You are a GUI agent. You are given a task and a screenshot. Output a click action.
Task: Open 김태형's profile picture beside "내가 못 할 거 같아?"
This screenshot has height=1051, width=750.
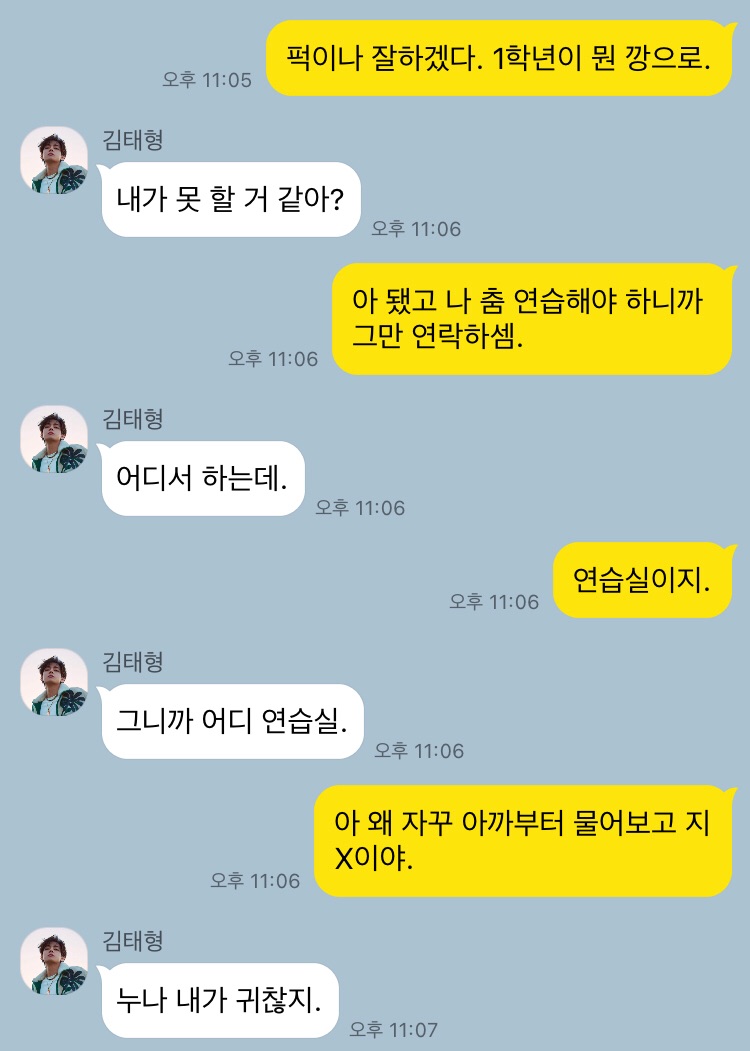[54, 160]
